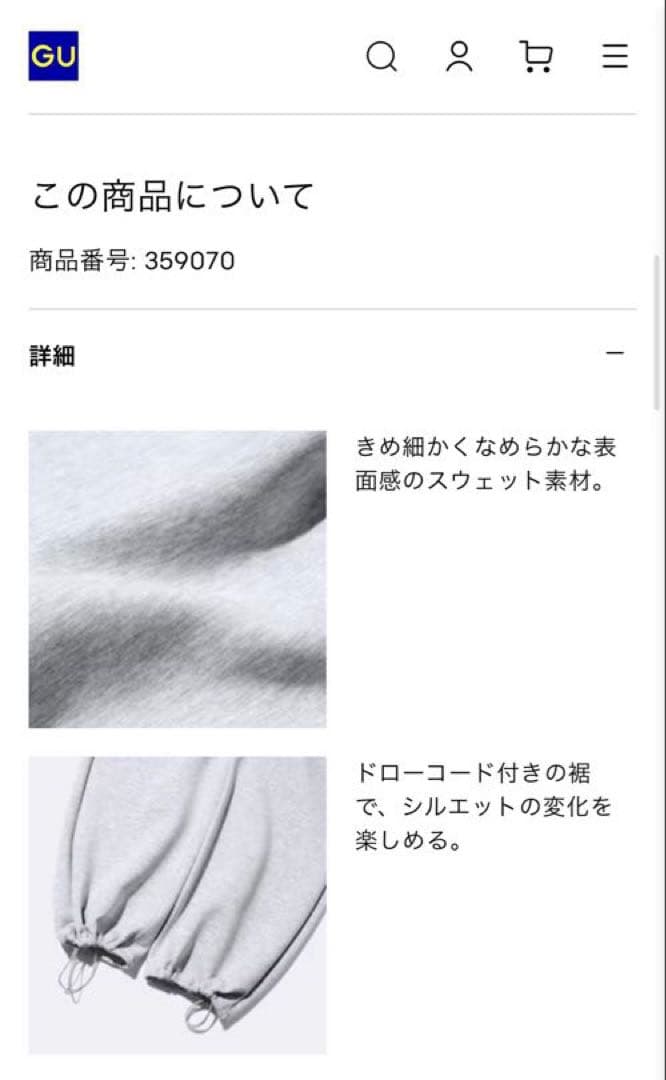Go to the GU home page logo
This screenshot has height=1080, width=666.
[x=53, y=56]
